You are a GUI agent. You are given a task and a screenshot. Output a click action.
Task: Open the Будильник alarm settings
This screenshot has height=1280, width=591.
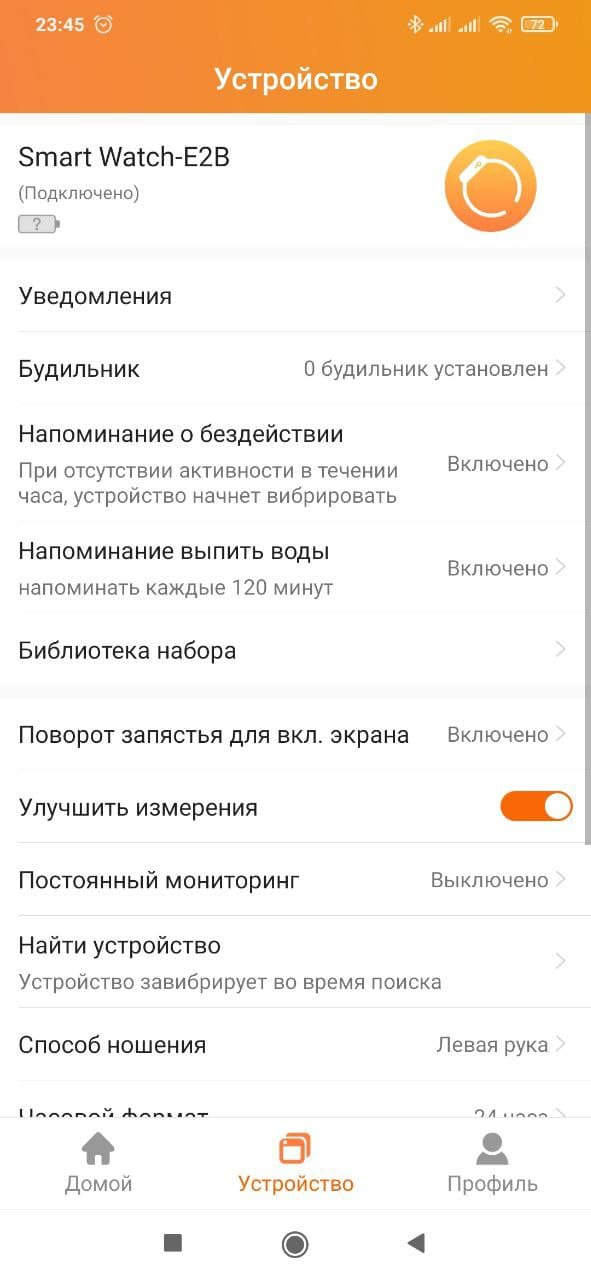pyautogui.click(x=295, y=368)
